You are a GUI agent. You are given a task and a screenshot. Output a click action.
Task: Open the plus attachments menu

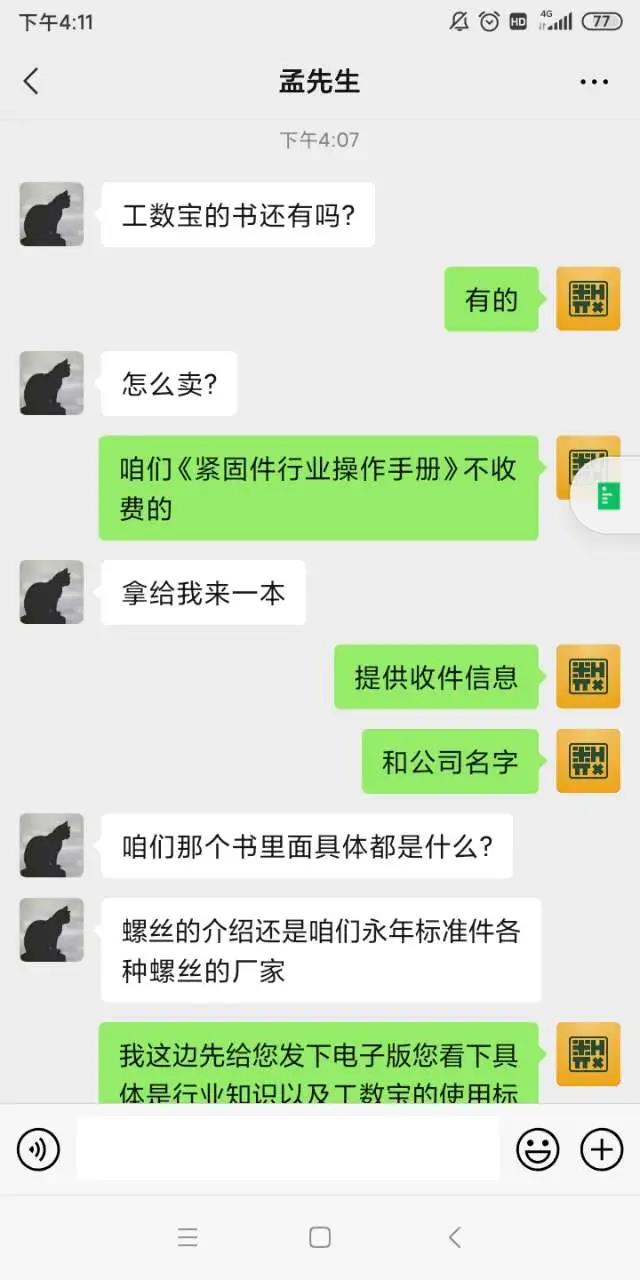602,1150
